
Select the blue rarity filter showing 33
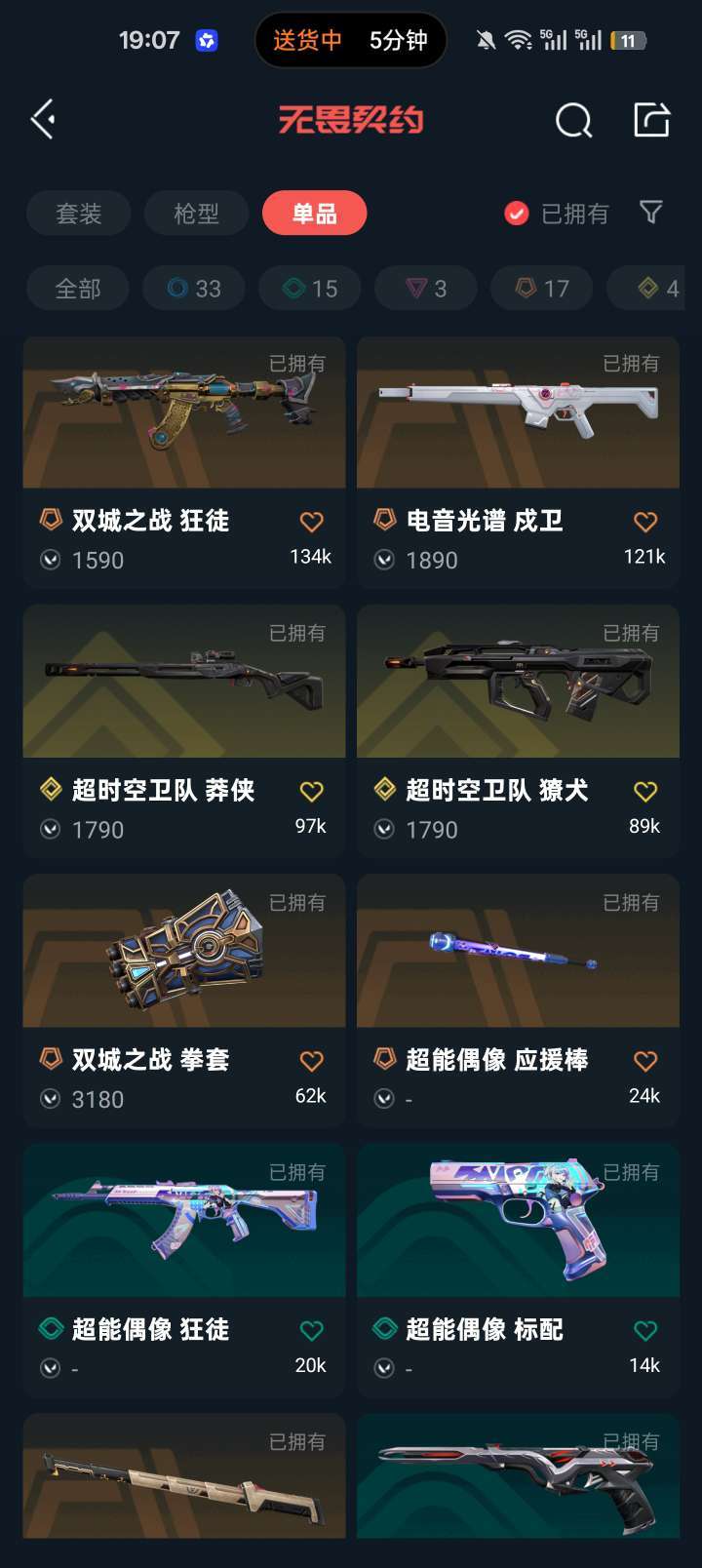pos(193,288)
